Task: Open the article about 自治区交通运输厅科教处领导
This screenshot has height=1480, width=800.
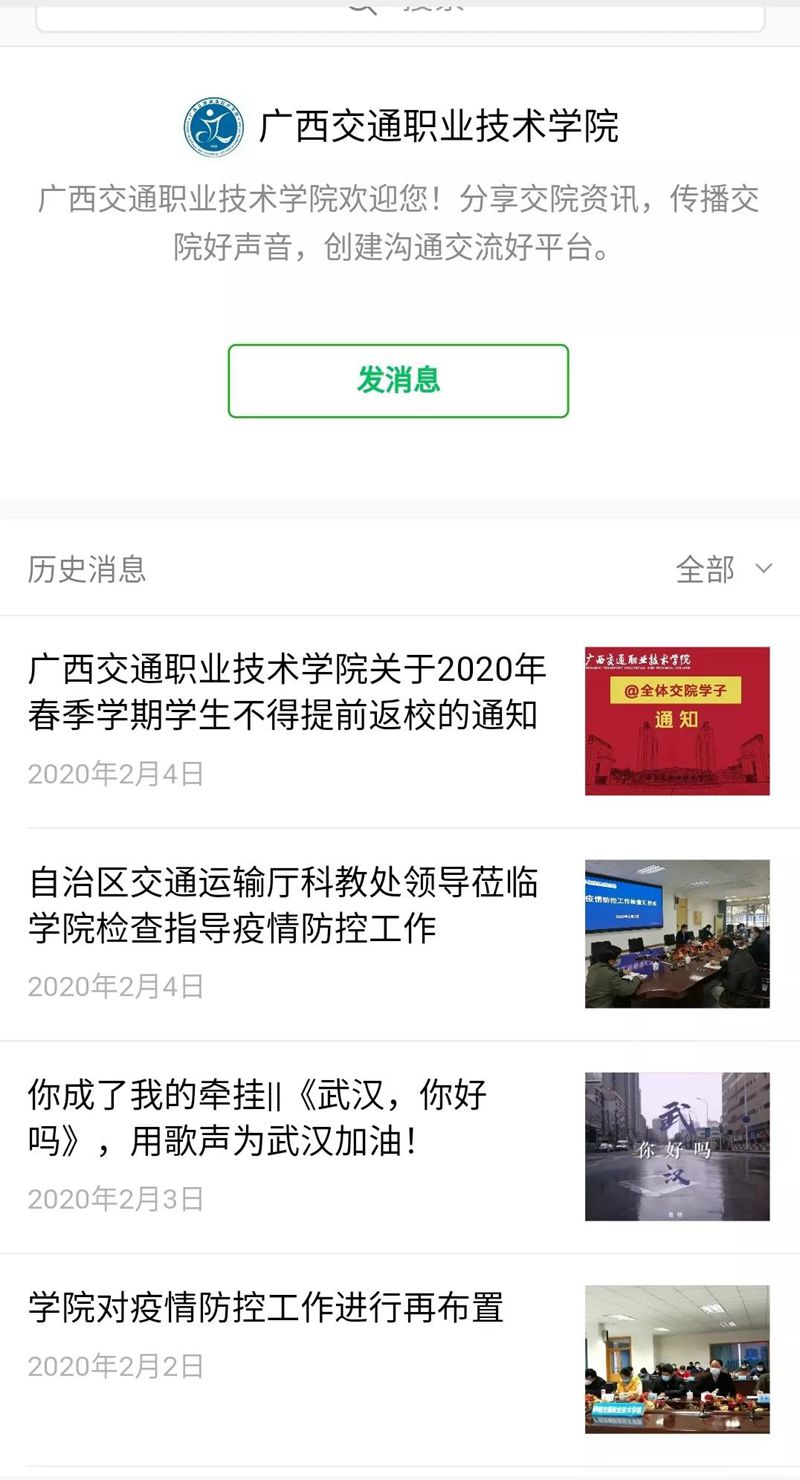Action: (x=284, y=905)
